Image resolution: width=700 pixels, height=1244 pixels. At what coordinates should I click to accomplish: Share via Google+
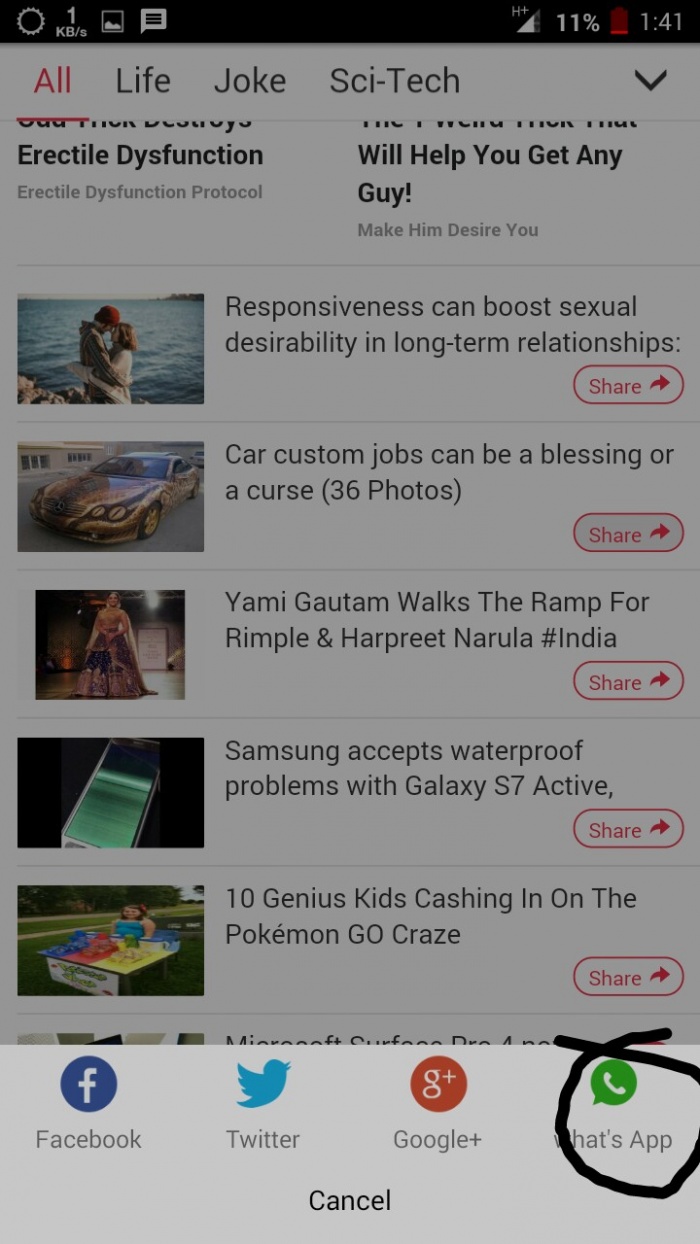coord(438,1105)
